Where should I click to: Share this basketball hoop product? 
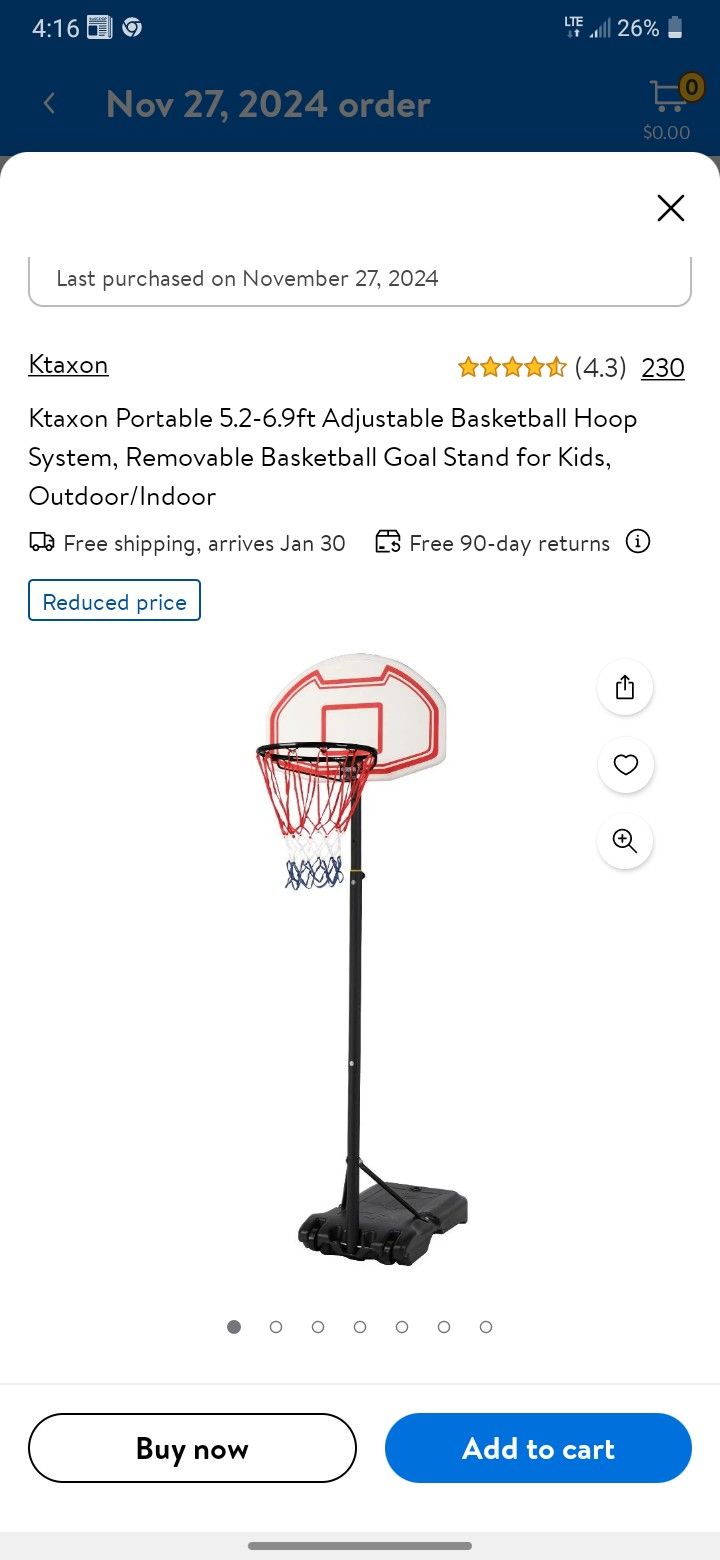point(625,687)
